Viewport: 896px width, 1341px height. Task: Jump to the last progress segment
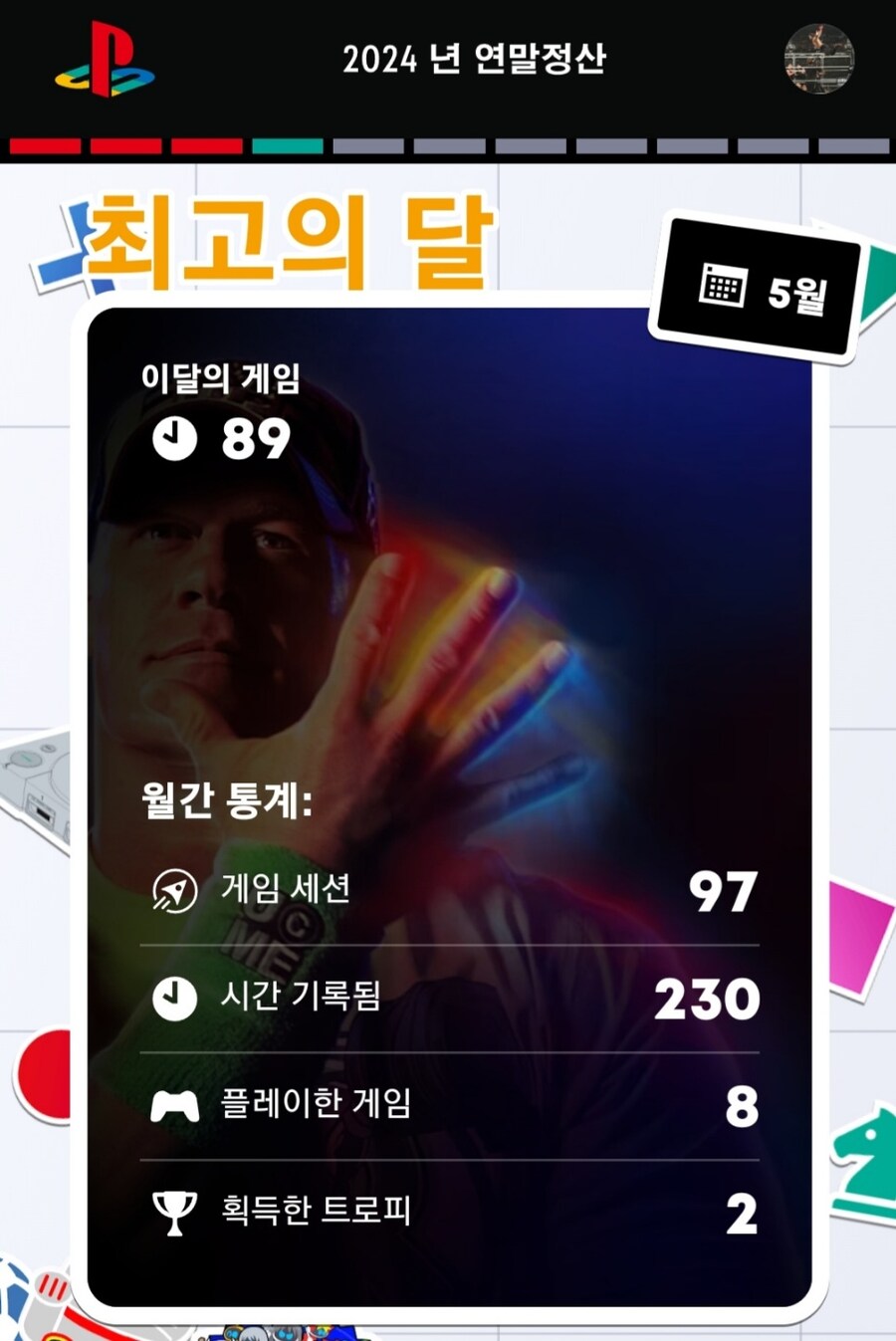point(853,146)
